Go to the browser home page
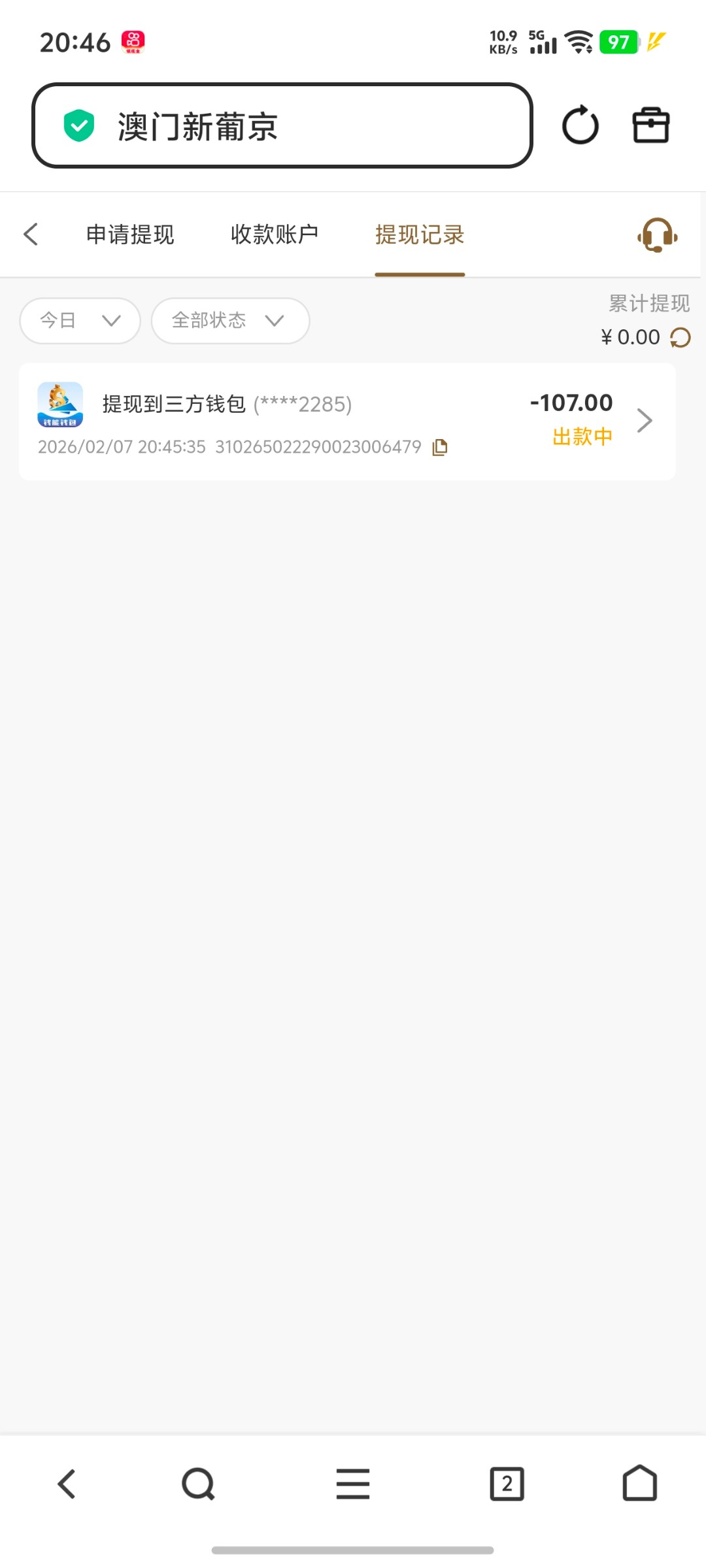This screenshot has width=706, height=1568. [639, 1484]
